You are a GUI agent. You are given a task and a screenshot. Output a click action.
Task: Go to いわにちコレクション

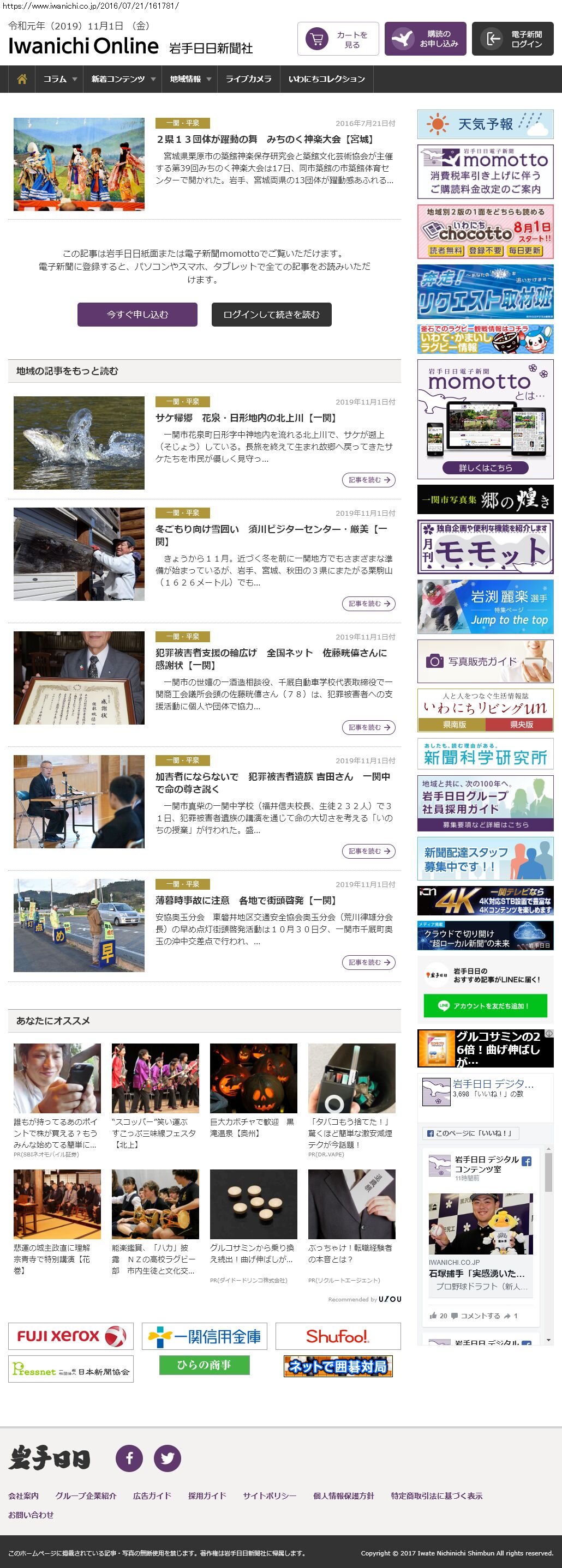pyautogui.click(x=326, y=79)
